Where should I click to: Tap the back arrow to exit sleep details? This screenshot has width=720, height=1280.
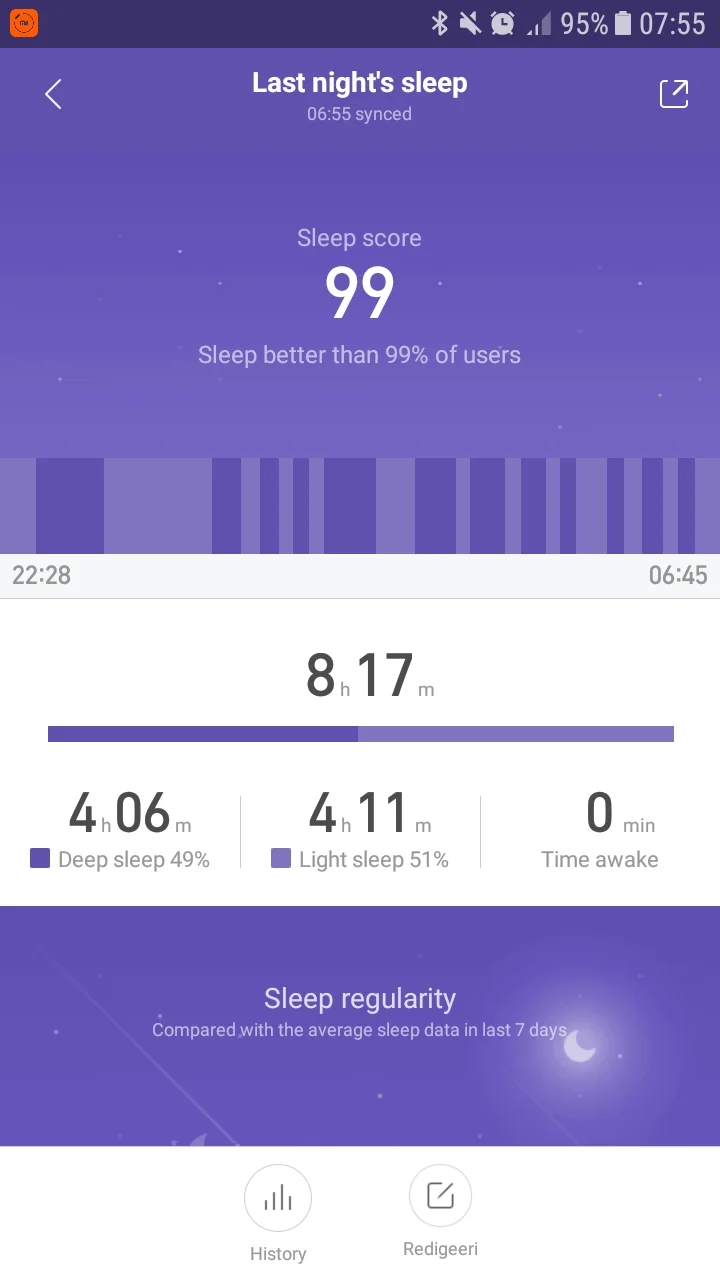click(x=52, y=93)
